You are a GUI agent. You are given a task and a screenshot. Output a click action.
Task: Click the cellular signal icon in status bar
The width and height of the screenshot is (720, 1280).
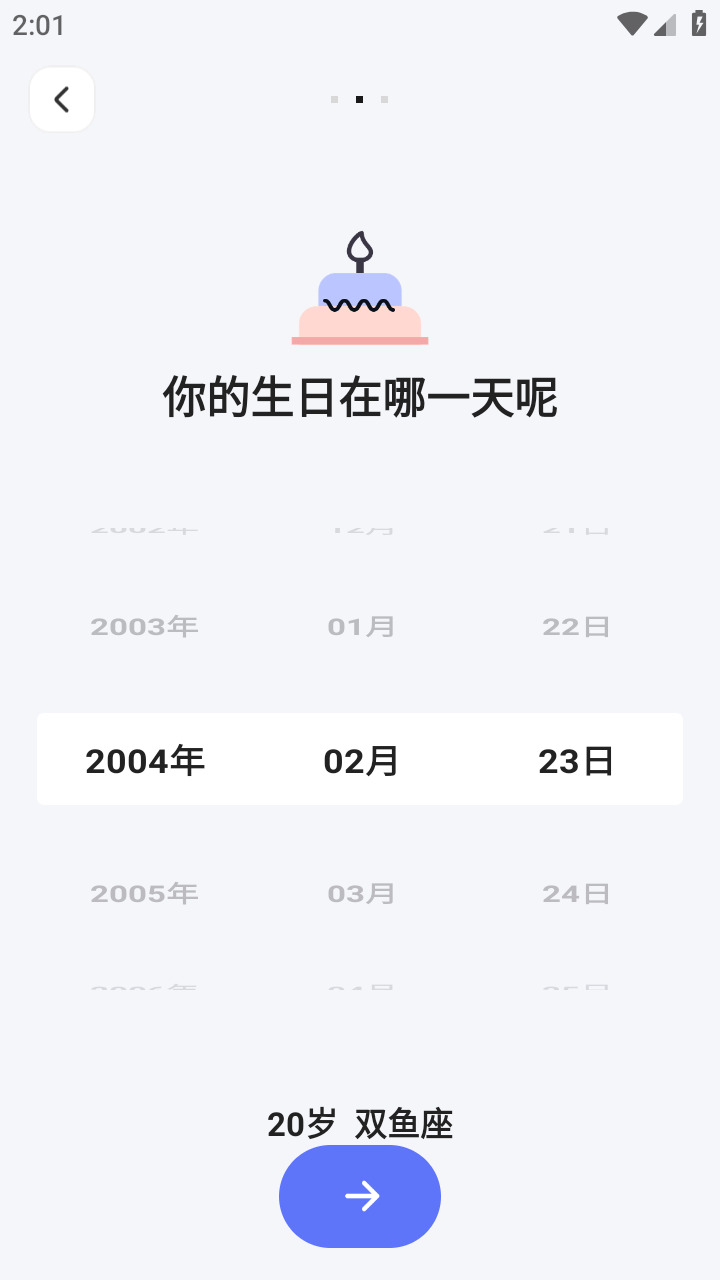pos(663,24)
